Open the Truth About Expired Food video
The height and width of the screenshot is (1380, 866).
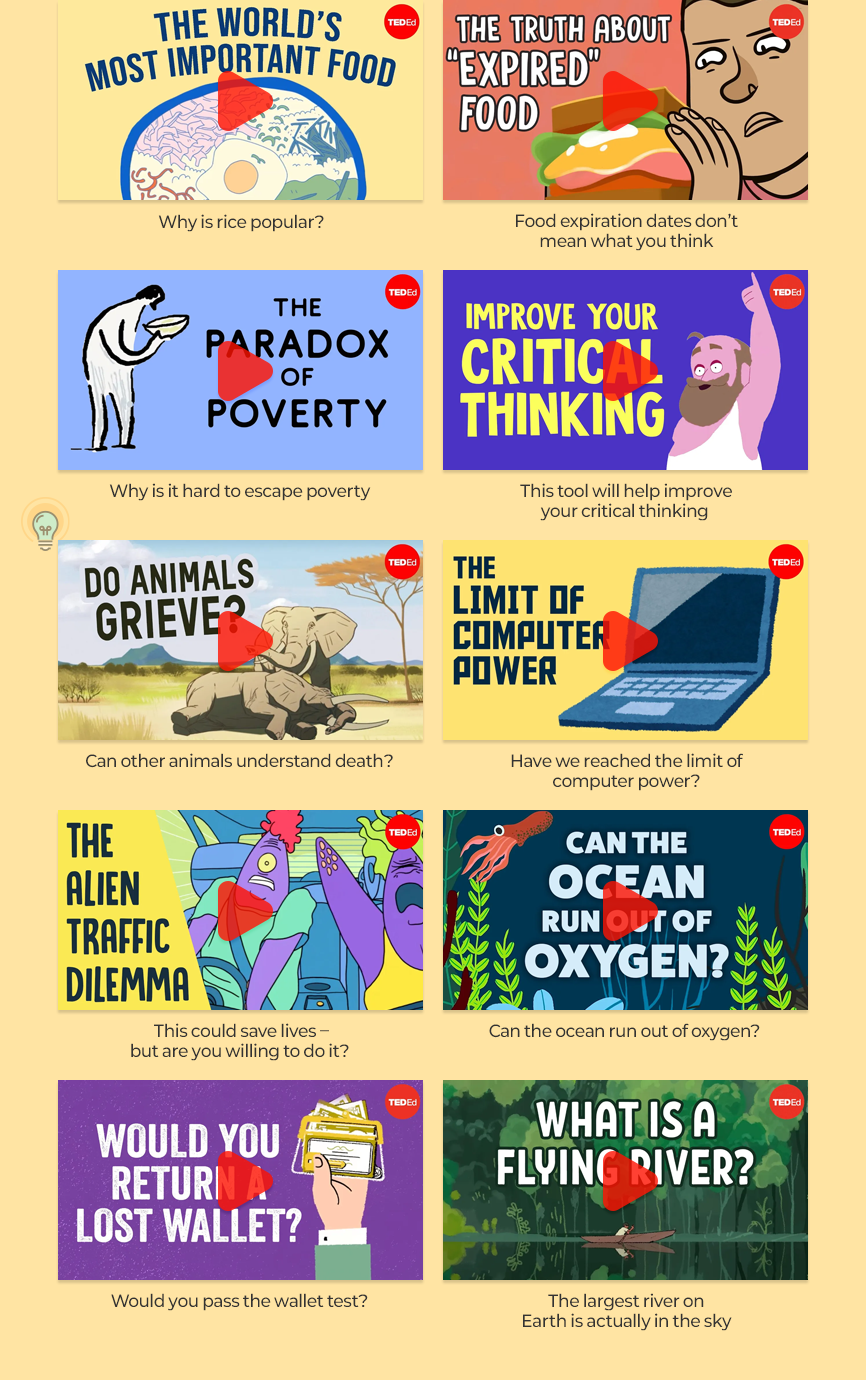point(626,101)
